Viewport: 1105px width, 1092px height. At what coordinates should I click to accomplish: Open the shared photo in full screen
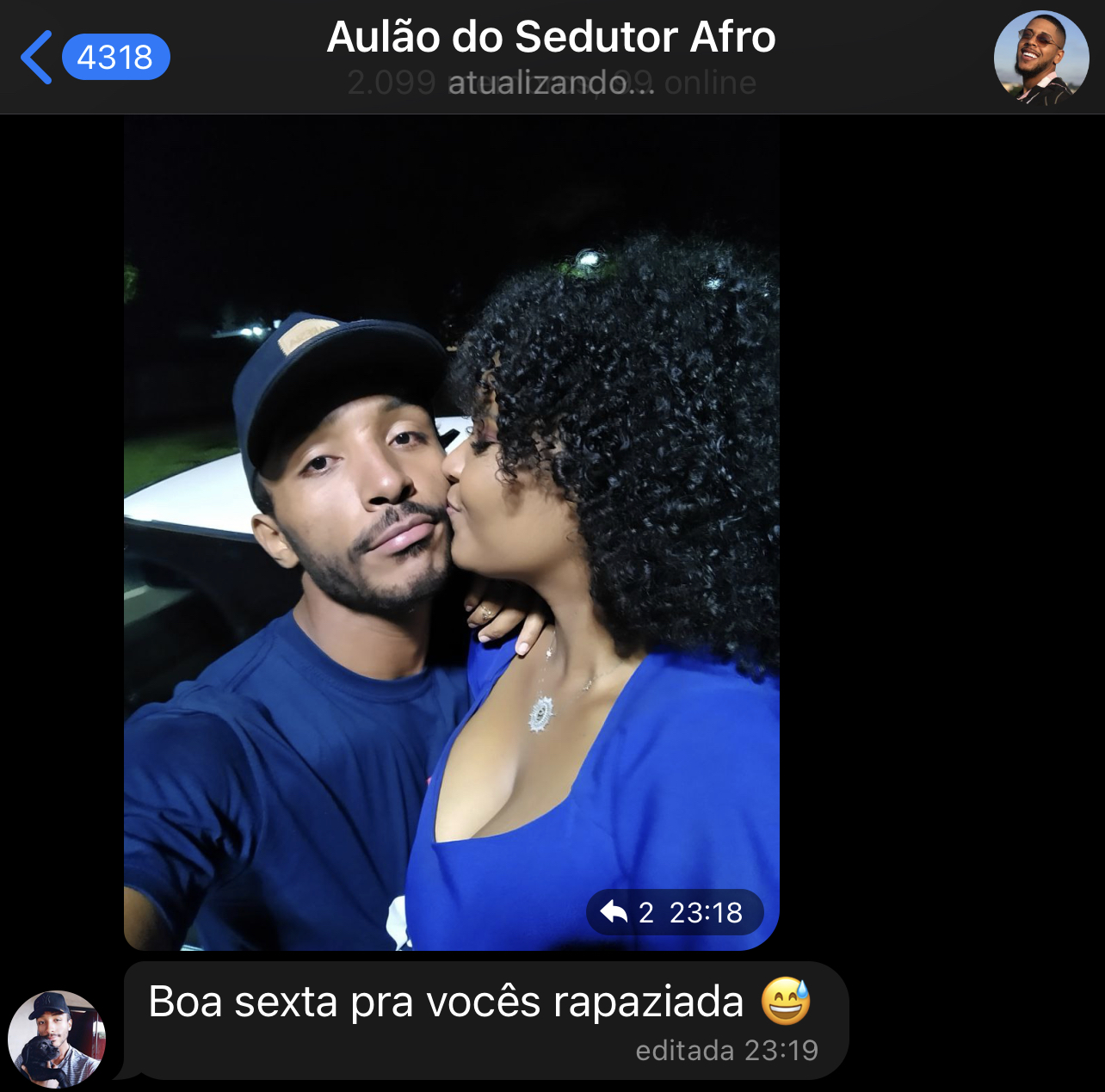coord(451,516)
